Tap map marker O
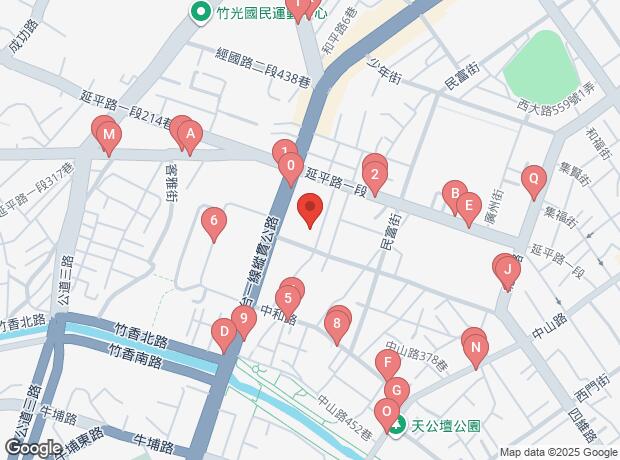620x460 pixels. [x=386, y=411]
